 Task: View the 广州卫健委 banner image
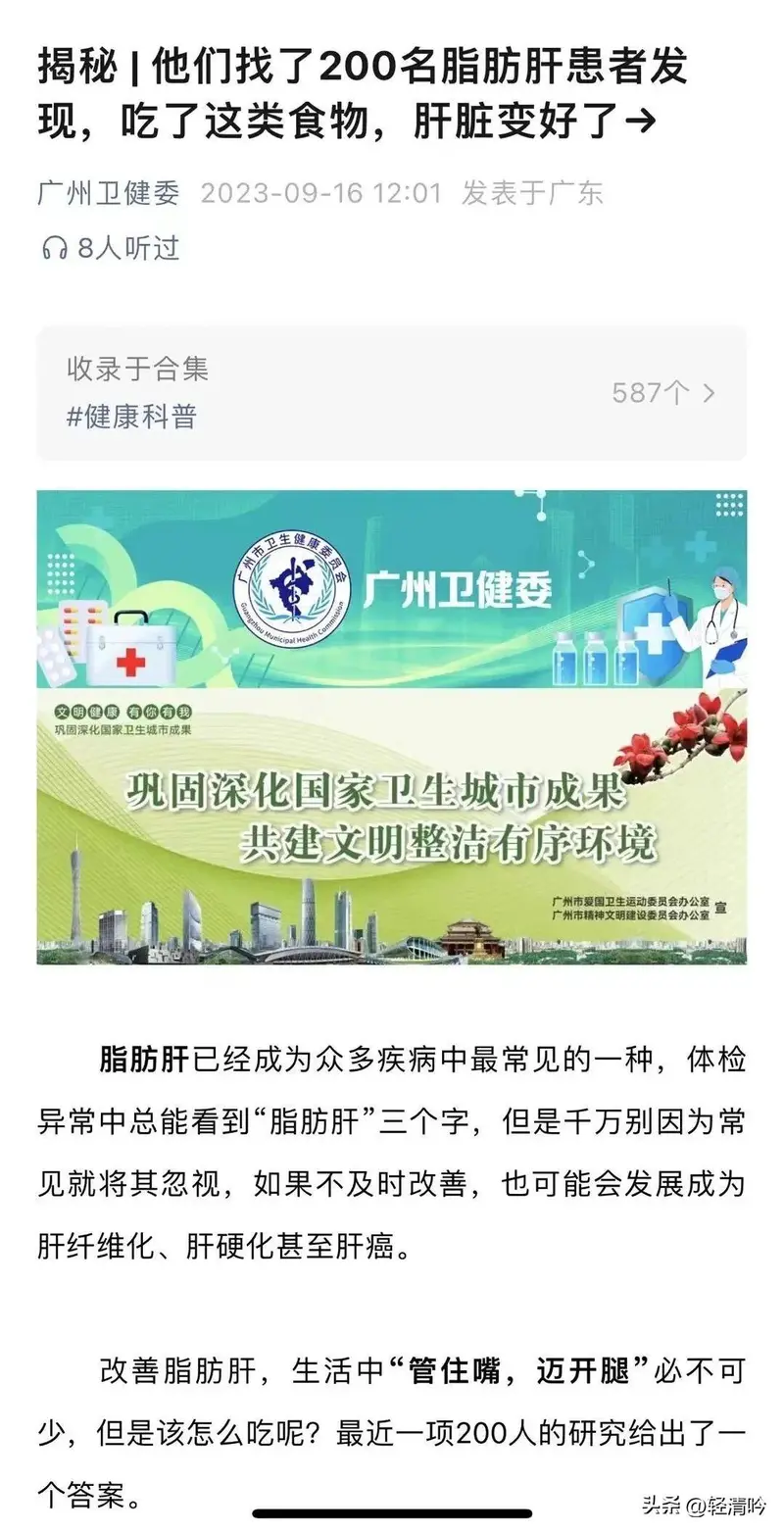point(391,589)
